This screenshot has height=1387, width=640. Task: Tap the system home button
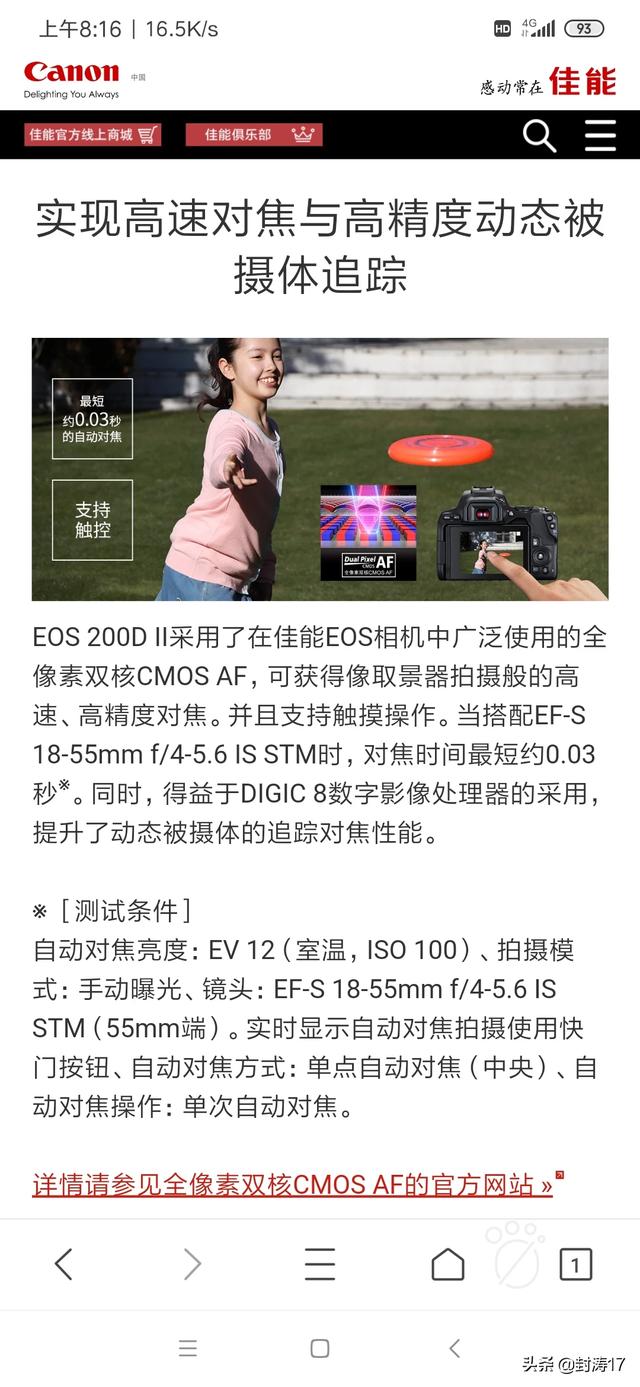click(320, 1348)
